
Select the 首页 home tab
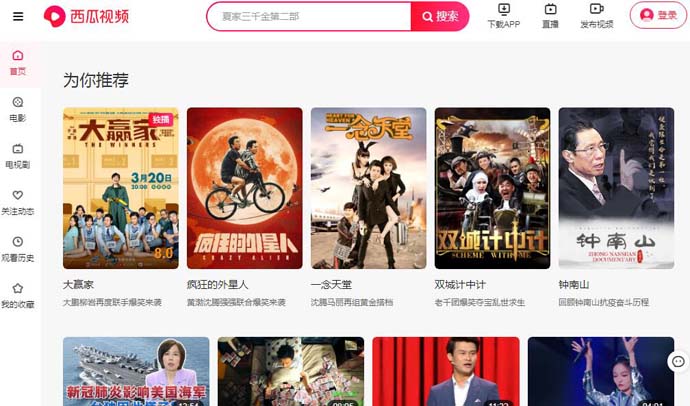(17, 62)
